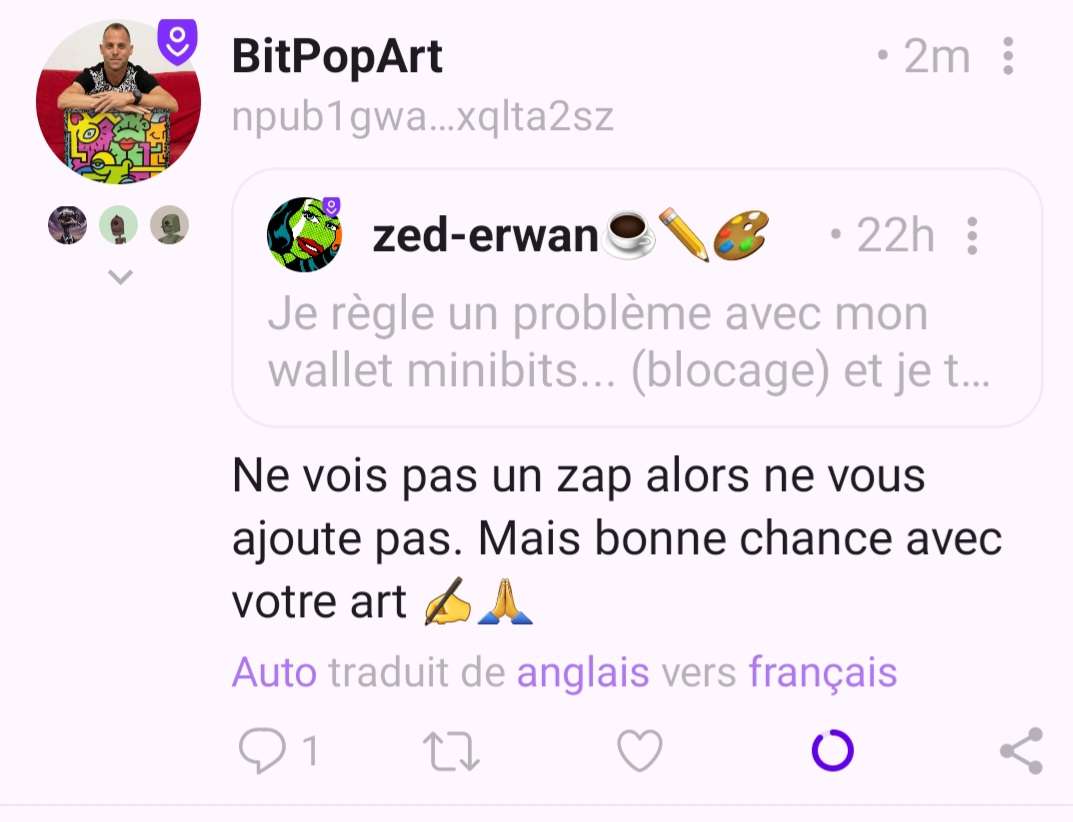Reply to BitPopArt's post
This screenshot has height=822, width=1073.
click(263, 751)
